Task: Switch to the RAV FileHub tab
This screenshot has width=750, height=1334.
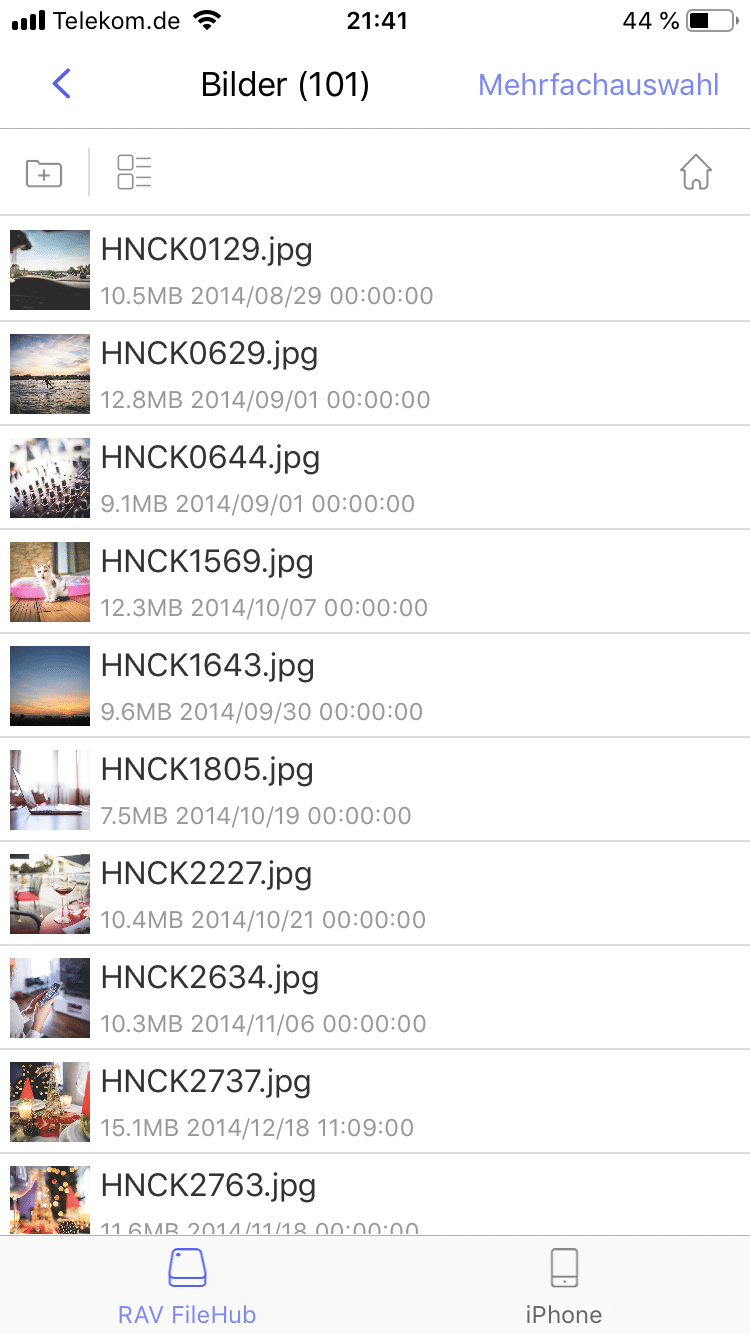Action: click(x=187, y=1286)
